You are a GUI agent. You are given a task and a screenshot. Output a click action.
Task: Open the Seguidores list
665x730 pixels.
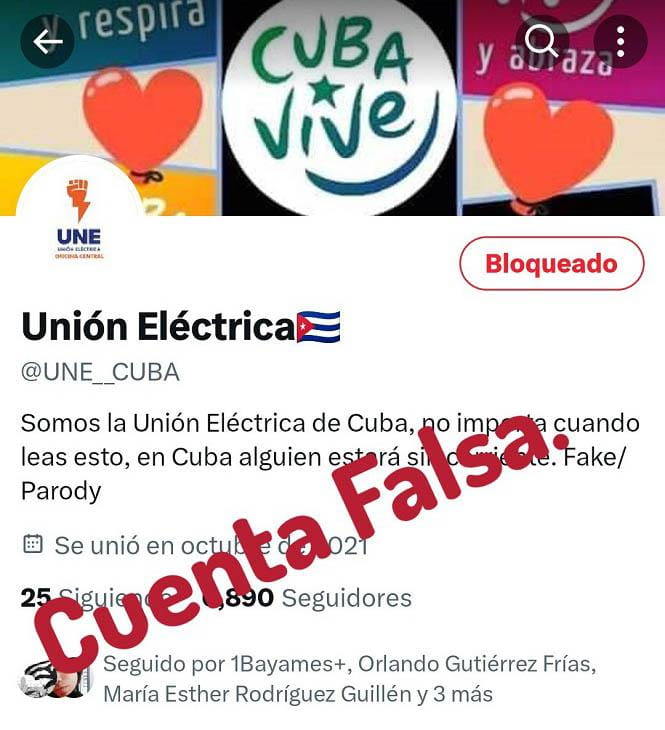tap(345, 598)
